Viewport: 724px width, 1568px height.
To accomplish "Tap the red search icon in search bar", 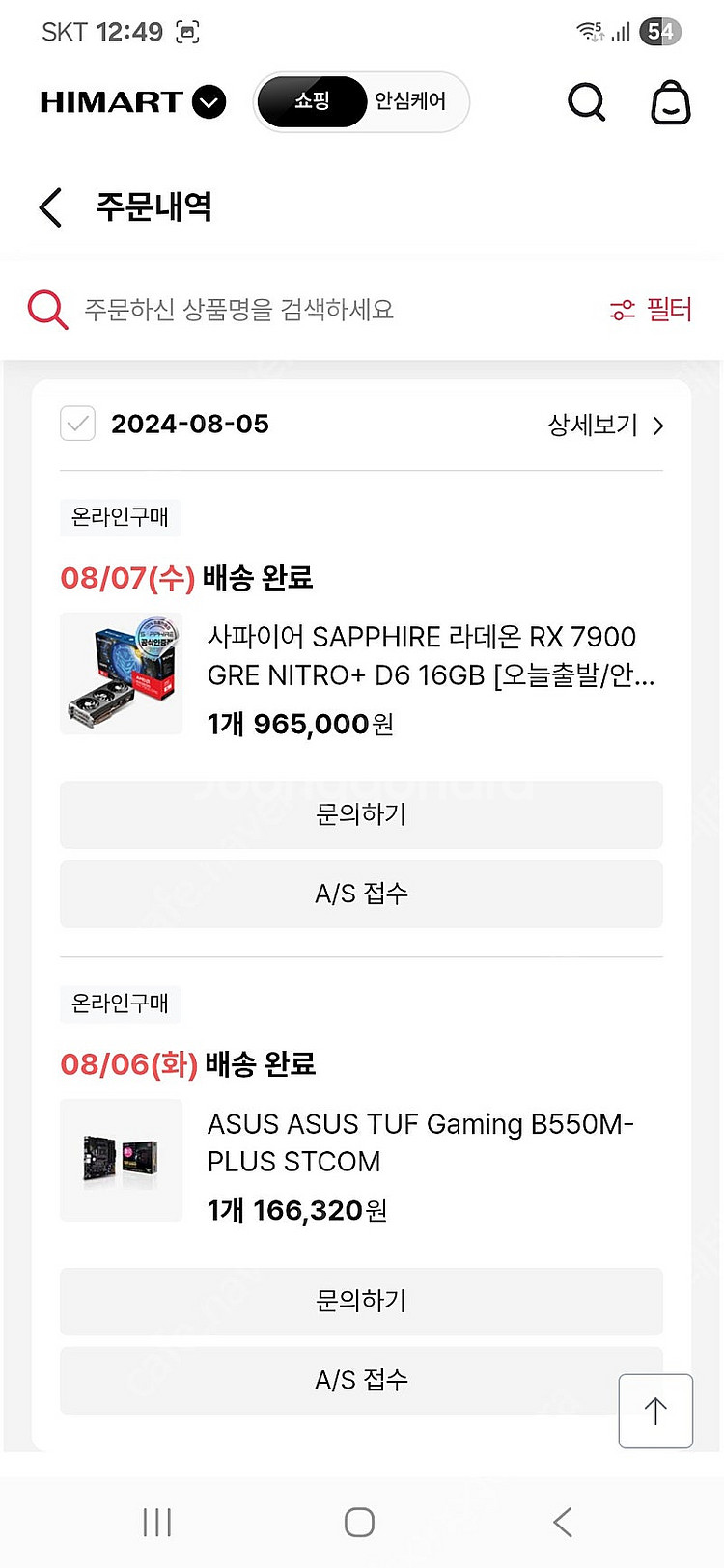I will 47,309.
